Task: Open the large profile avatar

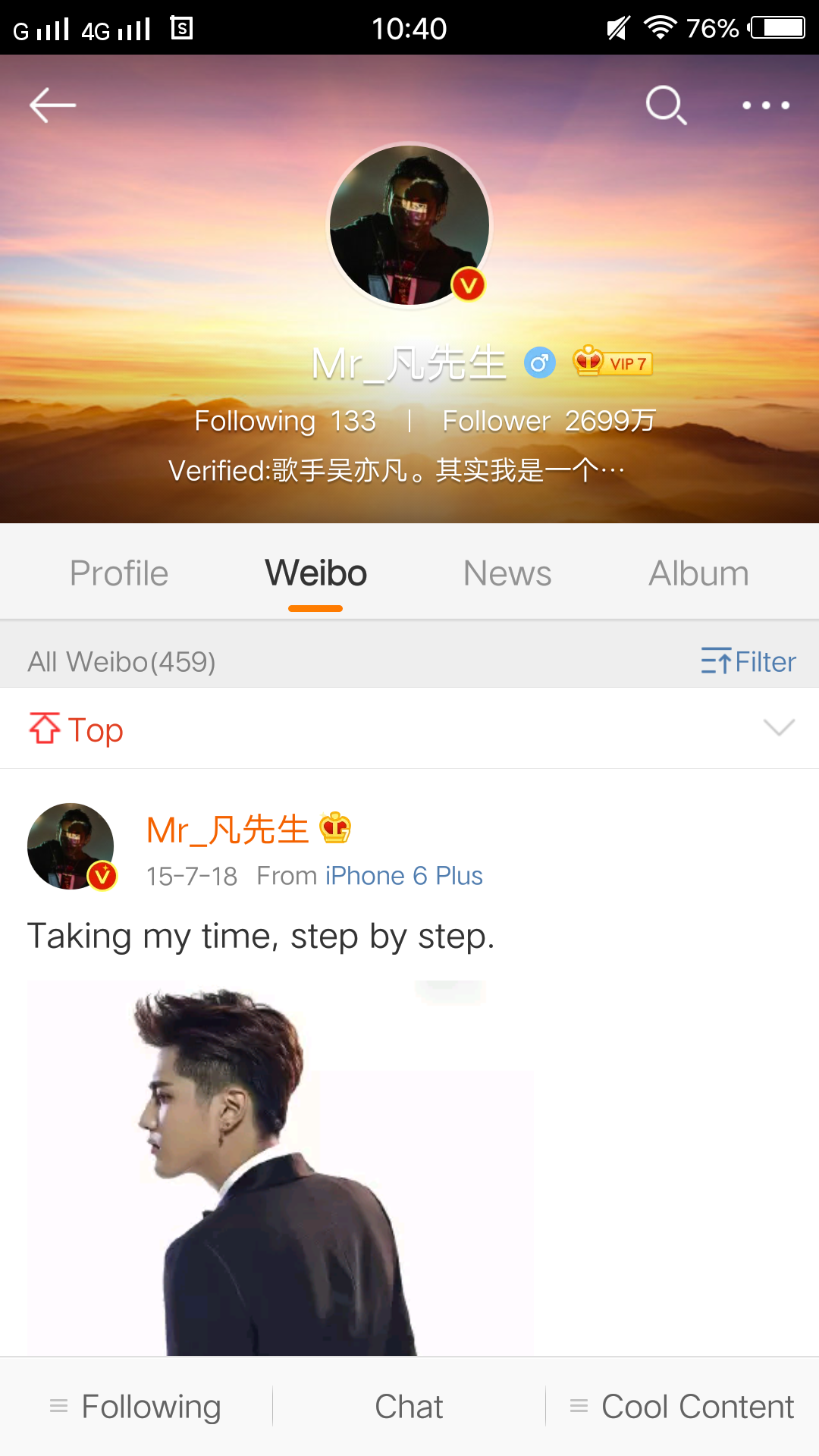Action: tap(409, 225)
